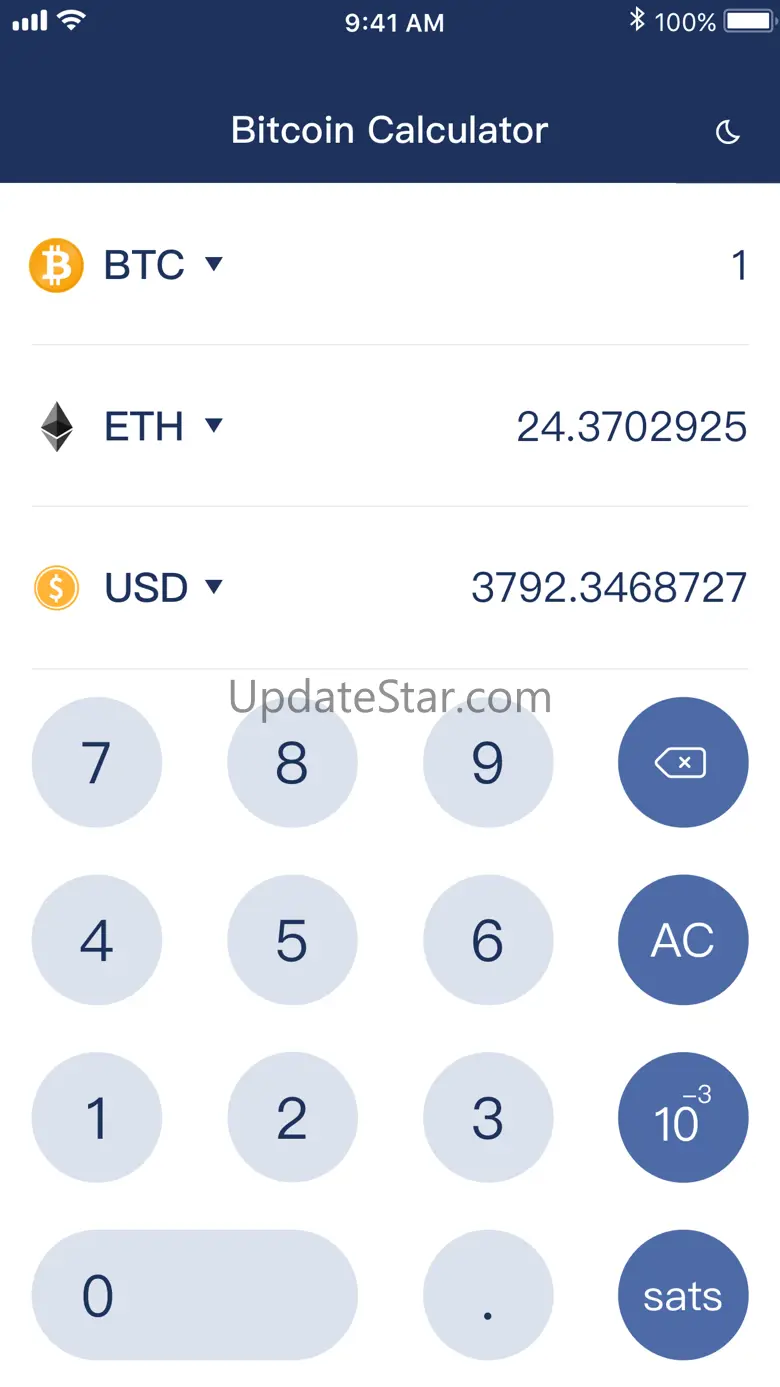
Task: Tap the wide 0 key
Action: [x=195, y=1295]
